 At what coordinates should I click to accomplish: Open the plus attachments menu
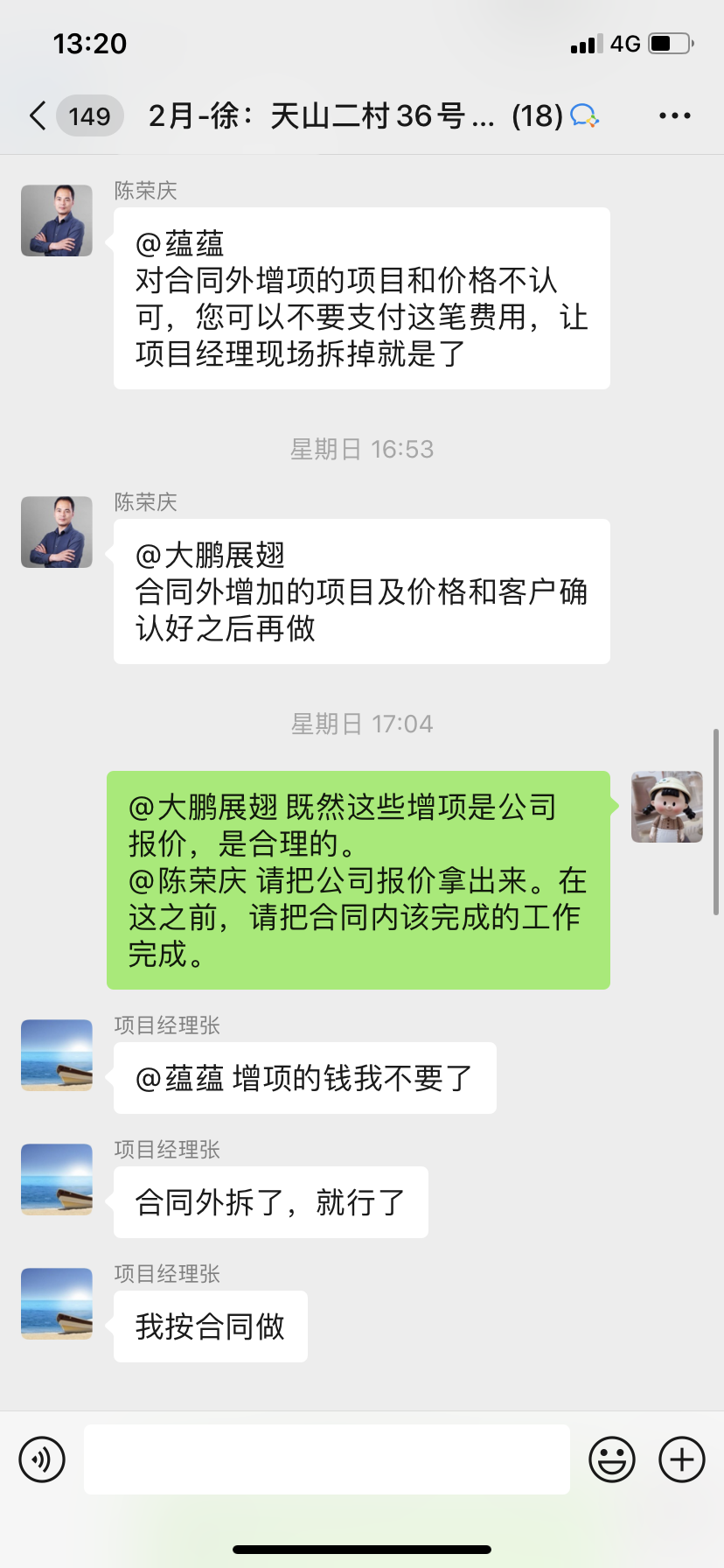(x=681, y=1459)
